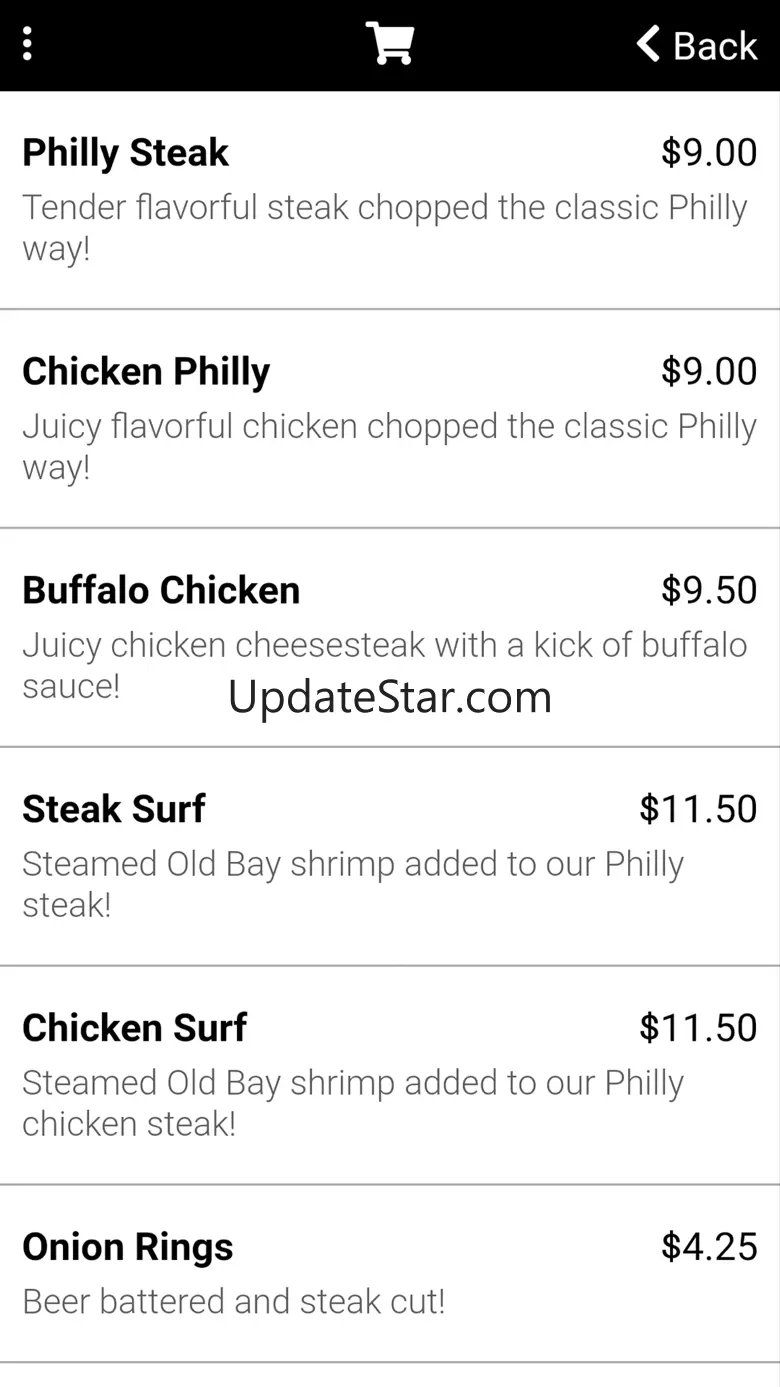Viewport: 780px width, 1387px height.
Task: Select the Philly Steak item
Action: (x=390, y=200)
